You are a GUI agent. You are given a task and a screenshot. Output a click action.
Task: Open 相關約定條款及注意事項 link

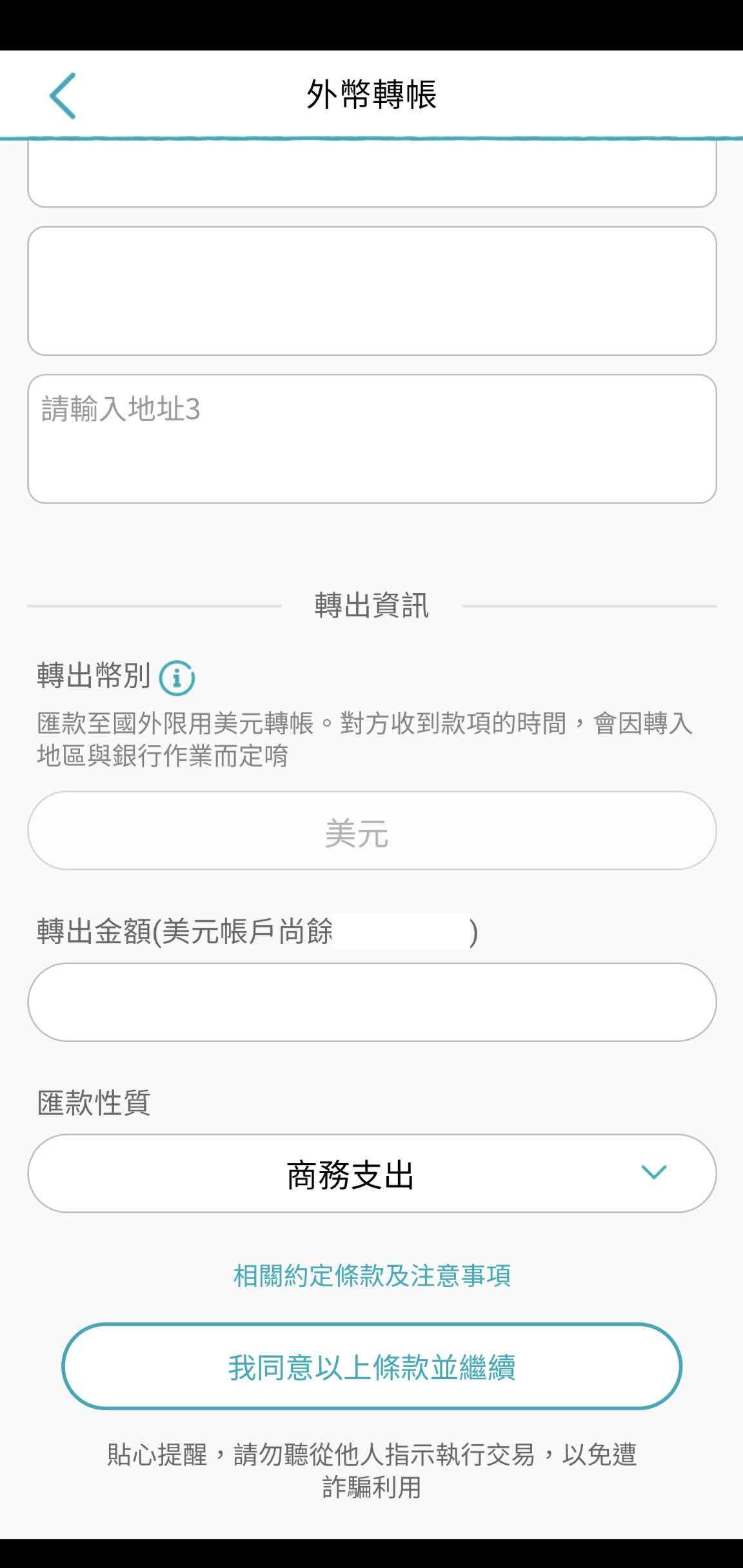(371, 1275)
